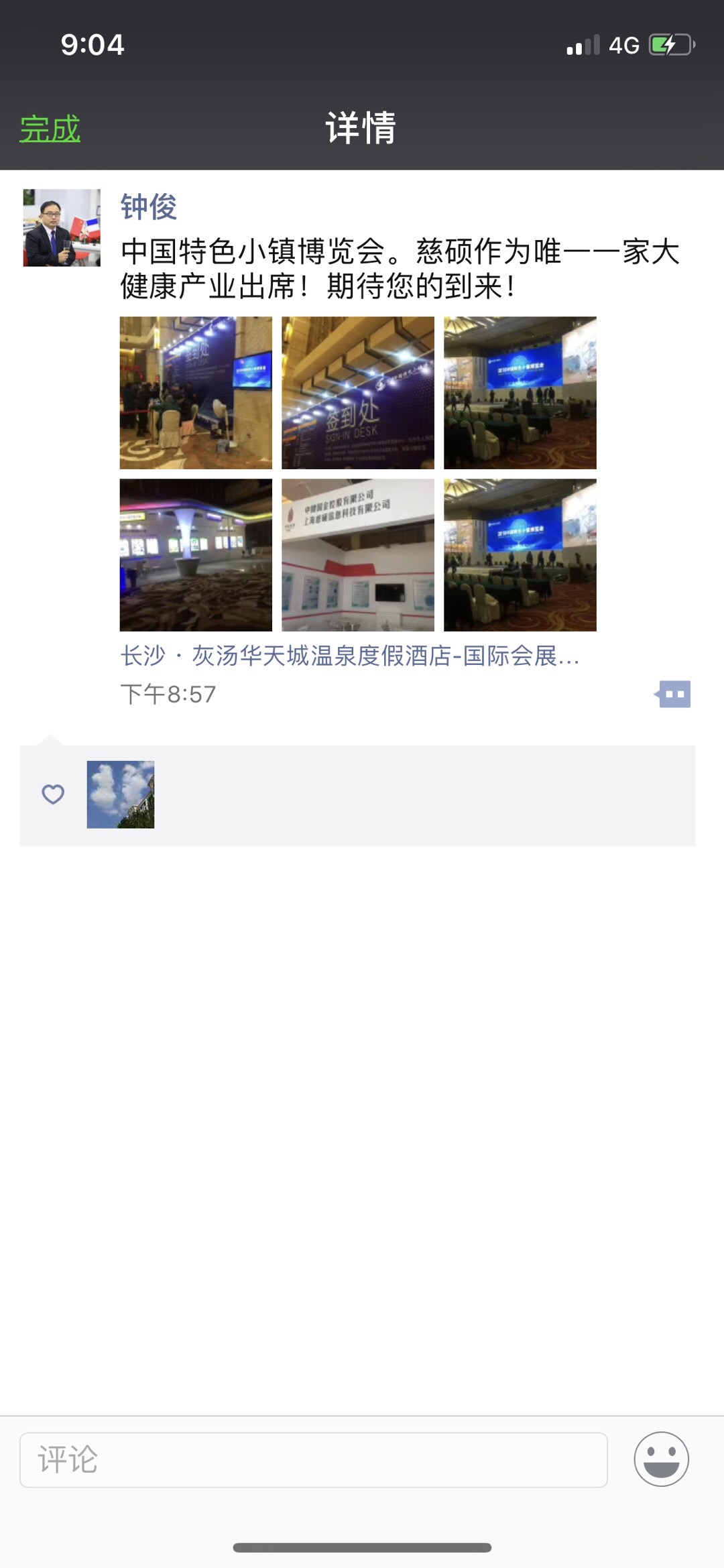Open the avatar of the person who liked
Viewport: 724px width, 1568px height.
click(121, 794)
